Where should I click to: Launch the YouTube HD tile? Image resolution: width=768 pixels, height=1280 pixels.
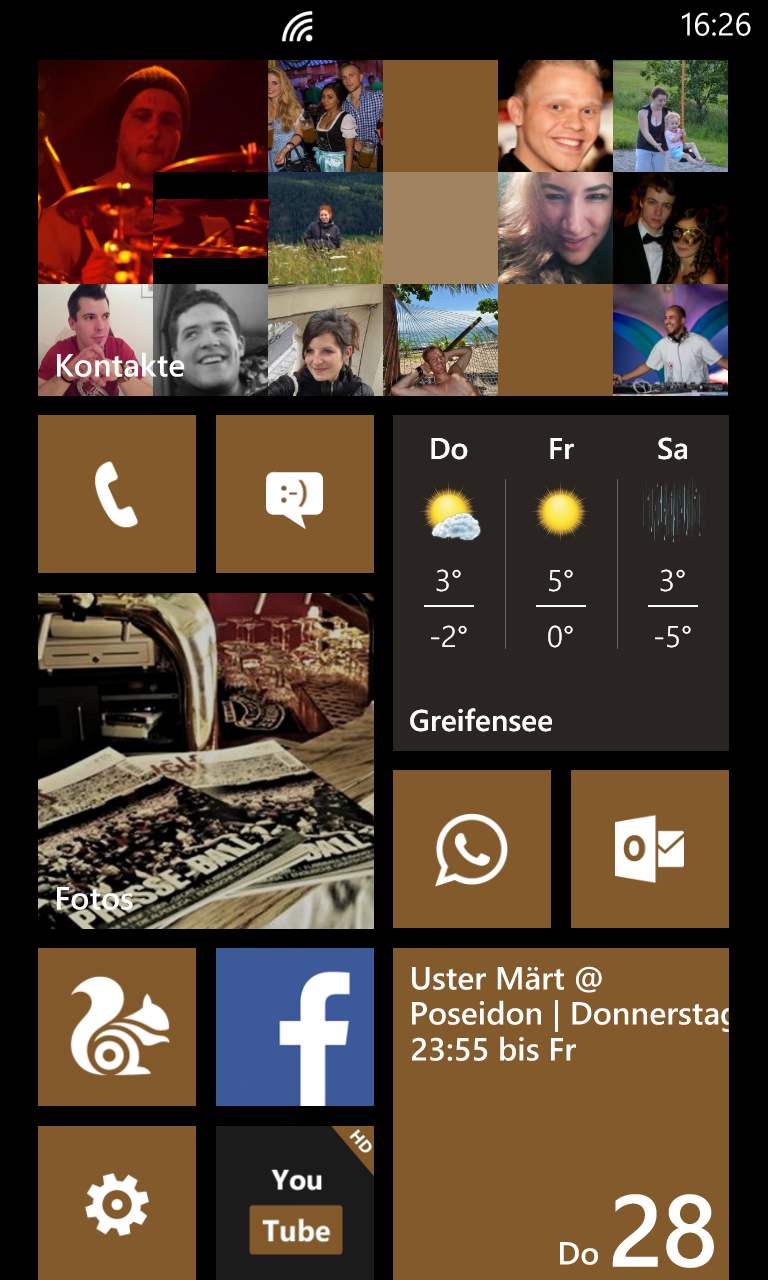click(x=295, y=1203)
